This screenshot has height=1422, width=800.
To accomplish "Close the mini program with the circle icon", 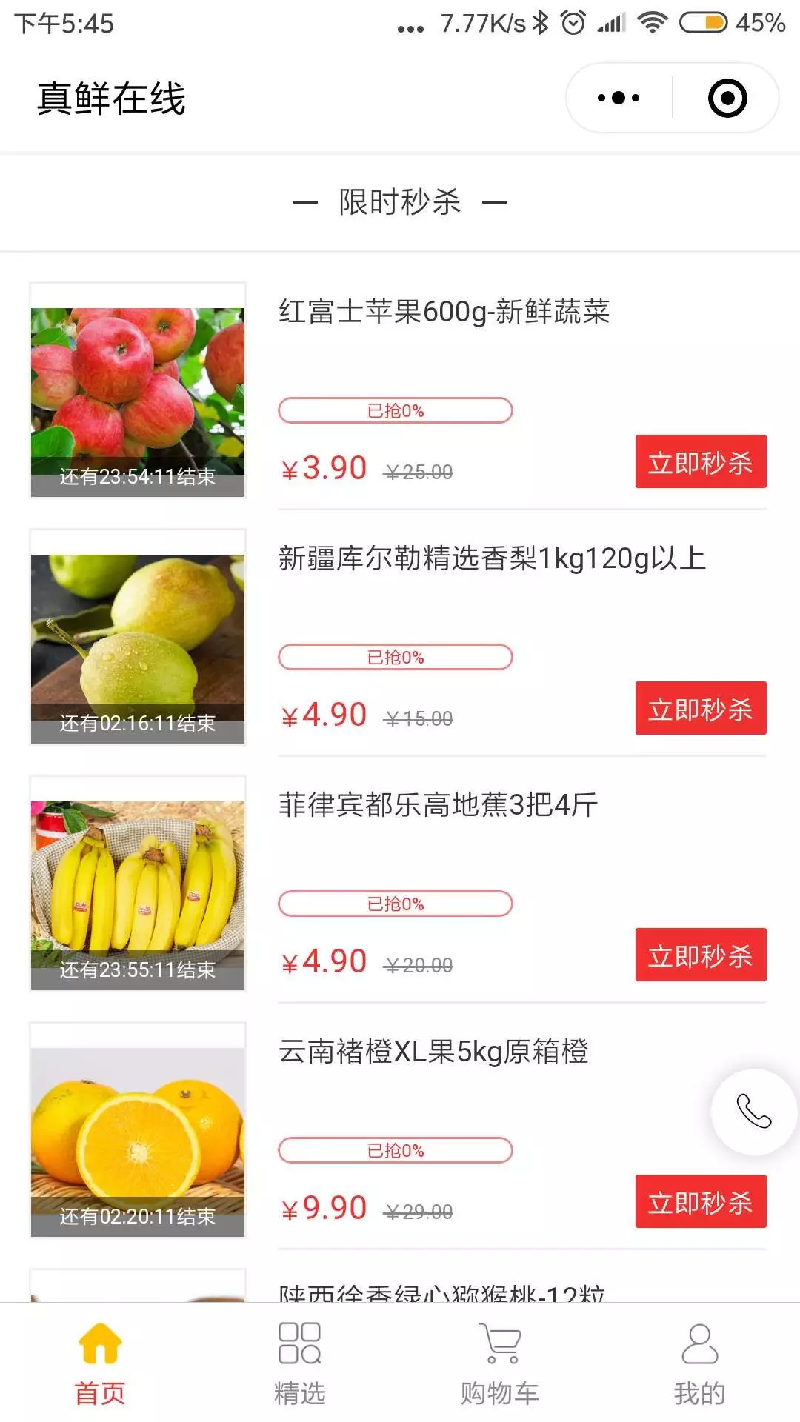I will (x=727, y=98).
